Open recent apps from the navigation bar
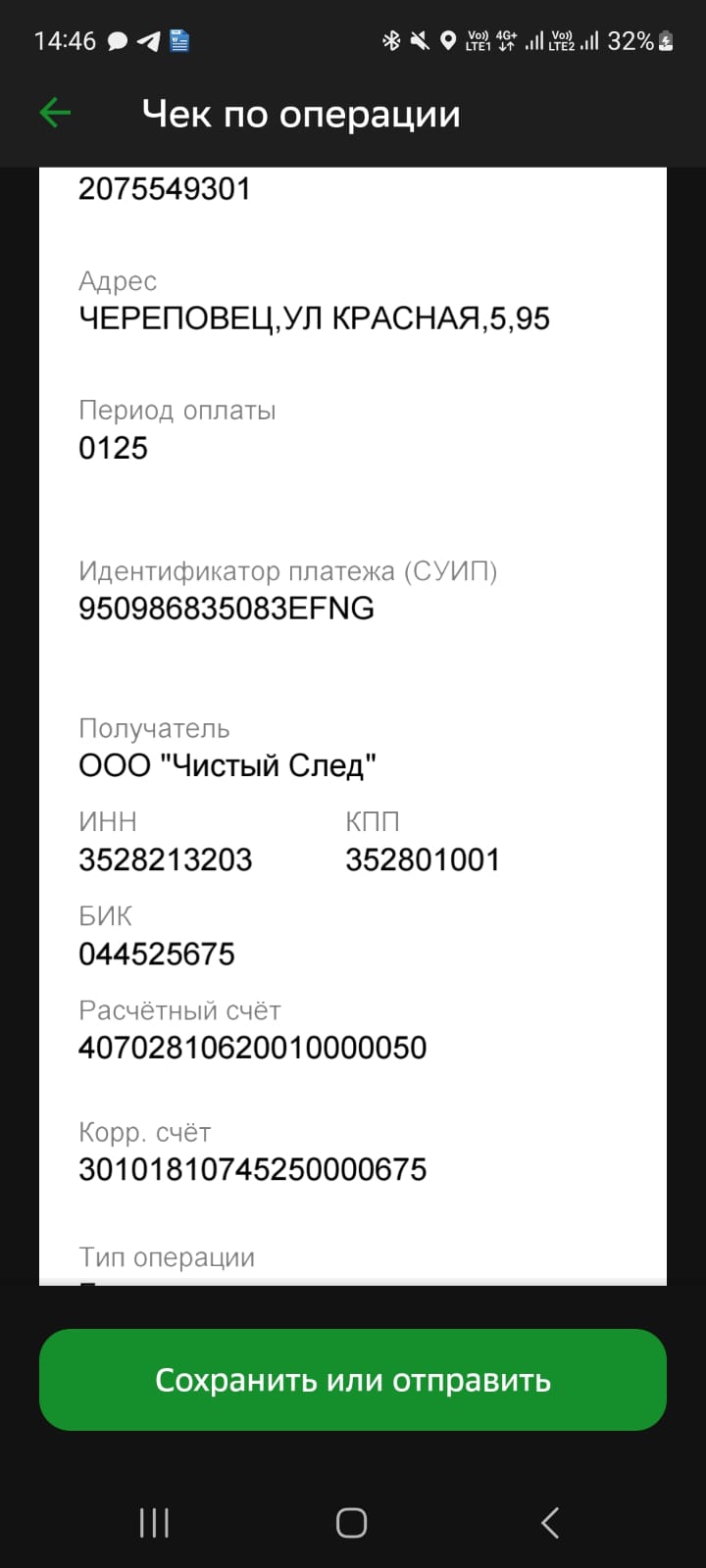706x1568 pixels. tap(155, 1523)
